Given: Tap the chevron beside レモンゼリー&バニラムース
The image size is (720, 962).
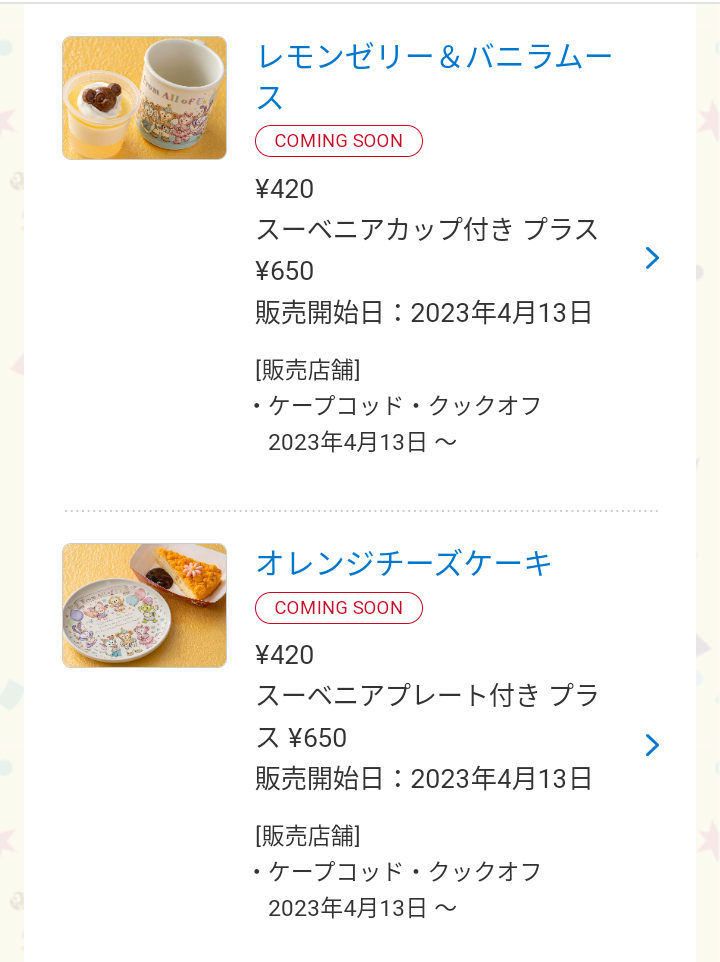Looking at the screenshot, I should click(653, 258).
